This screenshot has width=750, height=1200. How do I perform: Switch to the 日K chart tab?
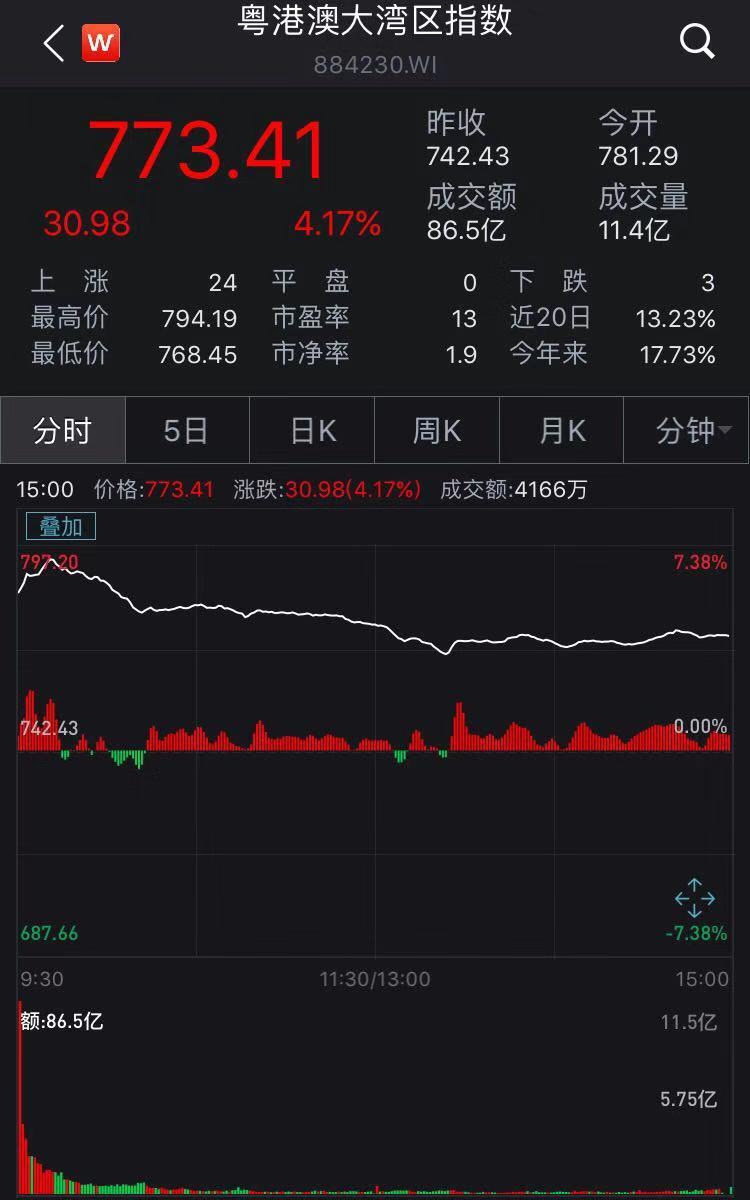tap(312, 430)
